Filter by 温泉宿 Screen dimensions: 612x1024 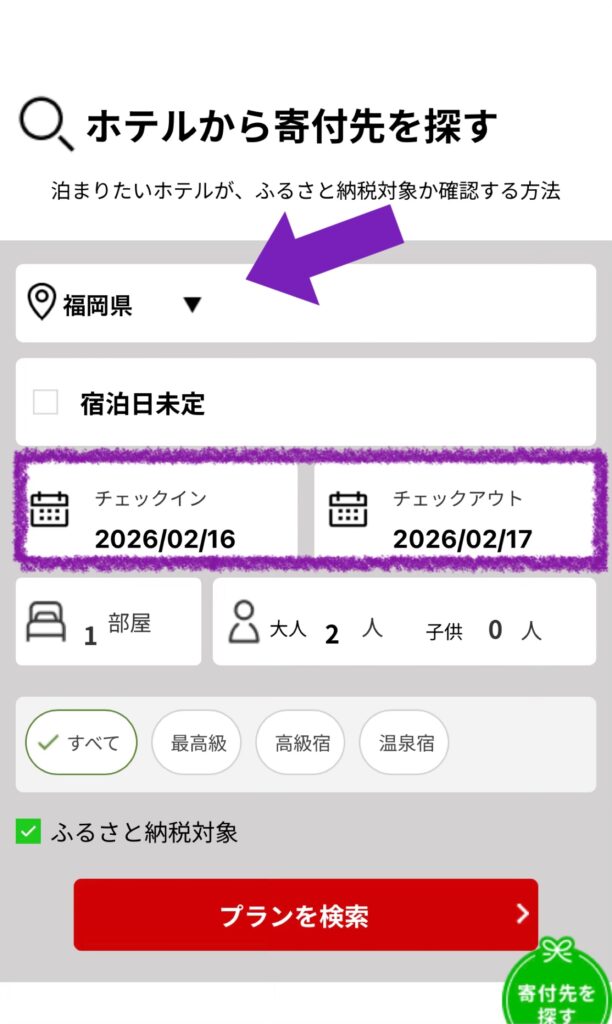(x=404, y=742)
